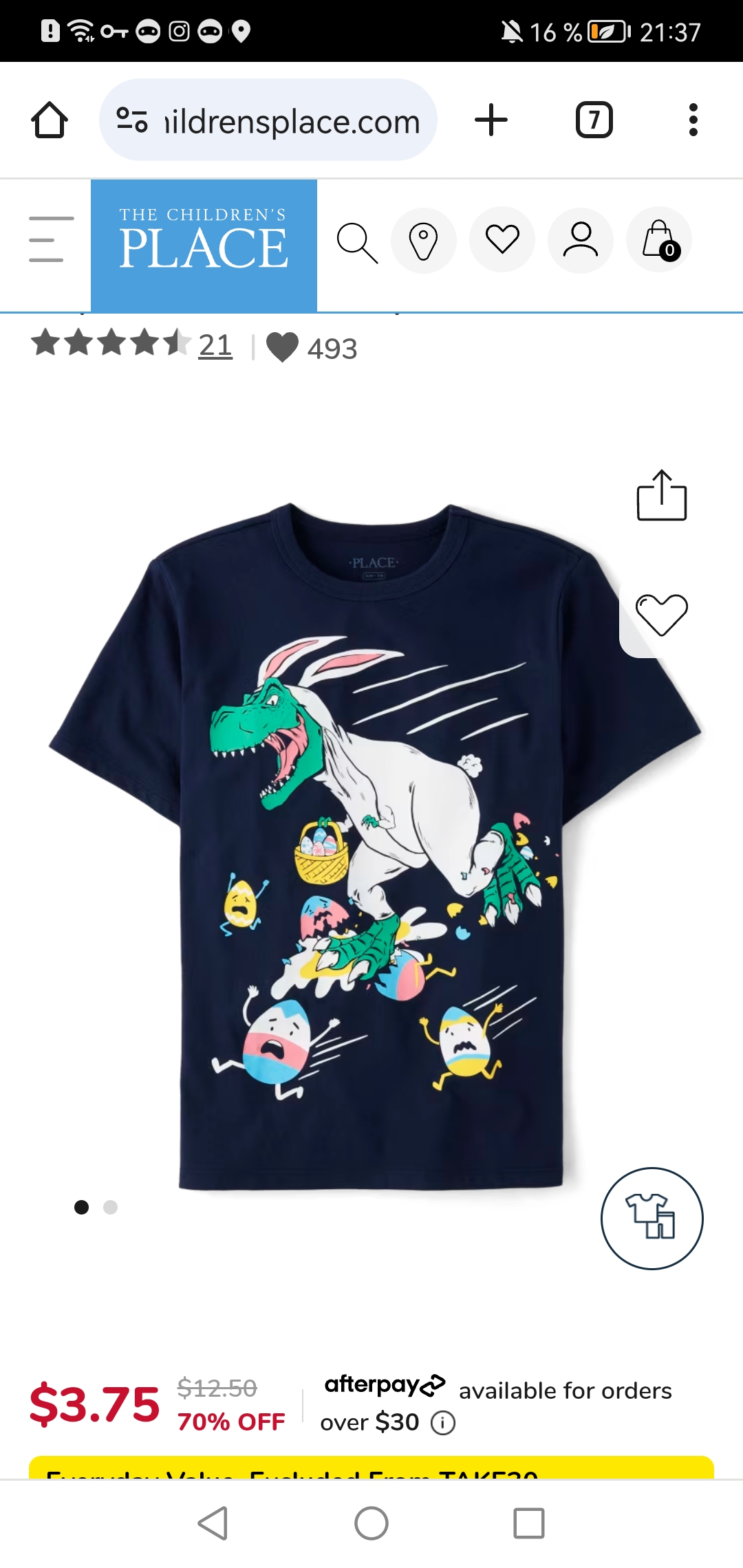Open the account profile icon
Viewport: 743px width, 1568px height.
[581, 240]
